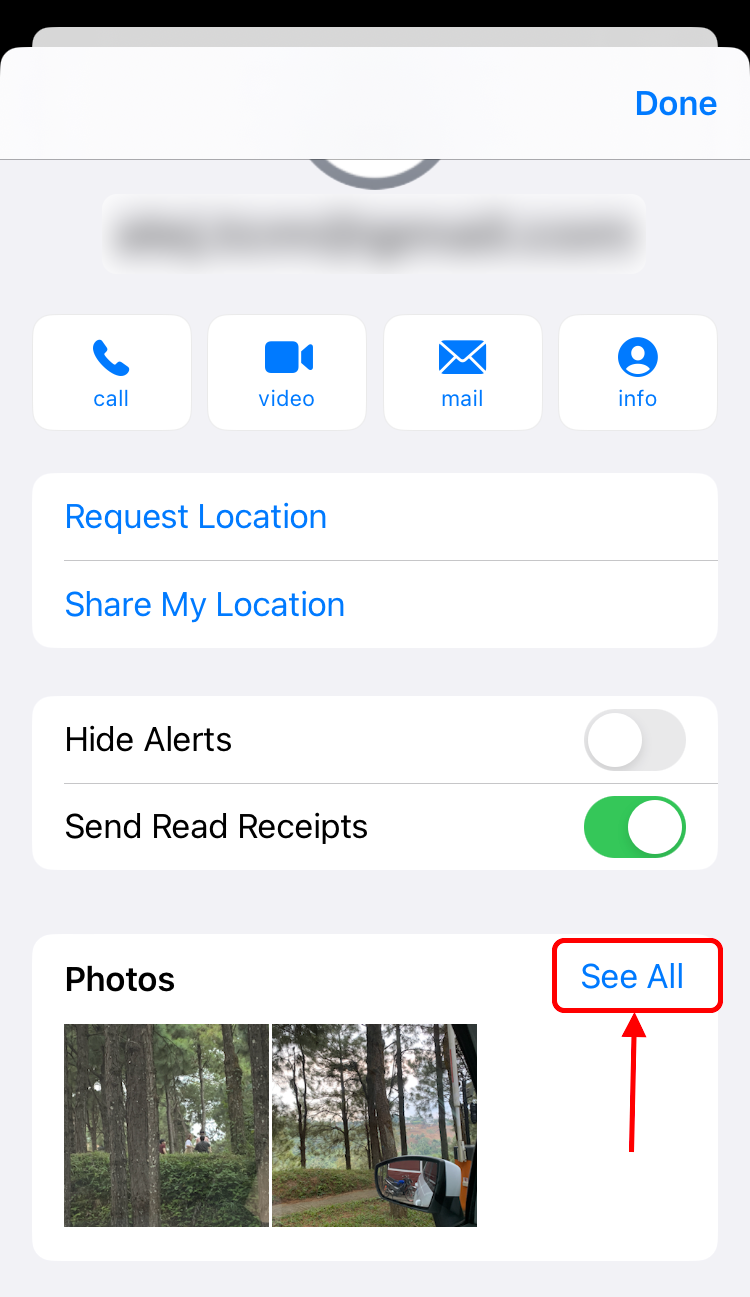Tap Done to close contact details
Image resolution: width=750 pixels, height=1297 pixels.
pos(675,104)
